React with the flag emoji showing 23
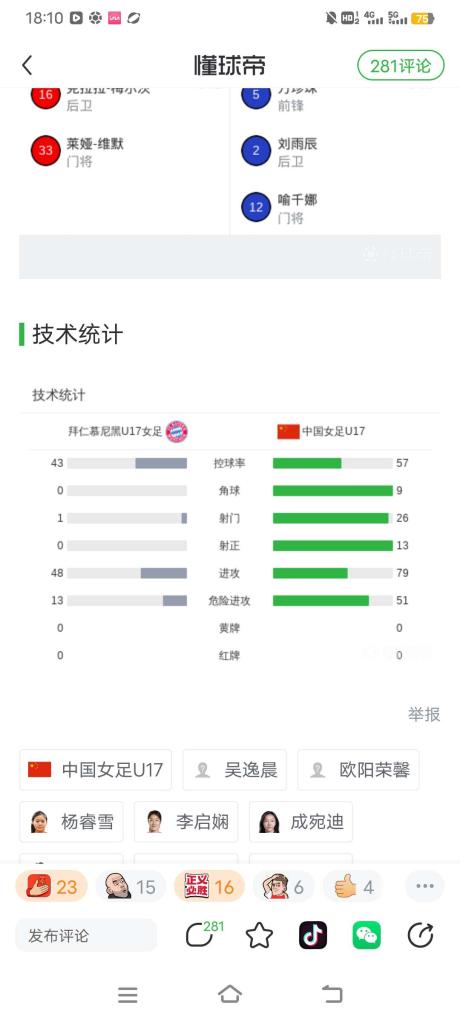Viewport: 460px width, 1022px height. coord(51,886)
